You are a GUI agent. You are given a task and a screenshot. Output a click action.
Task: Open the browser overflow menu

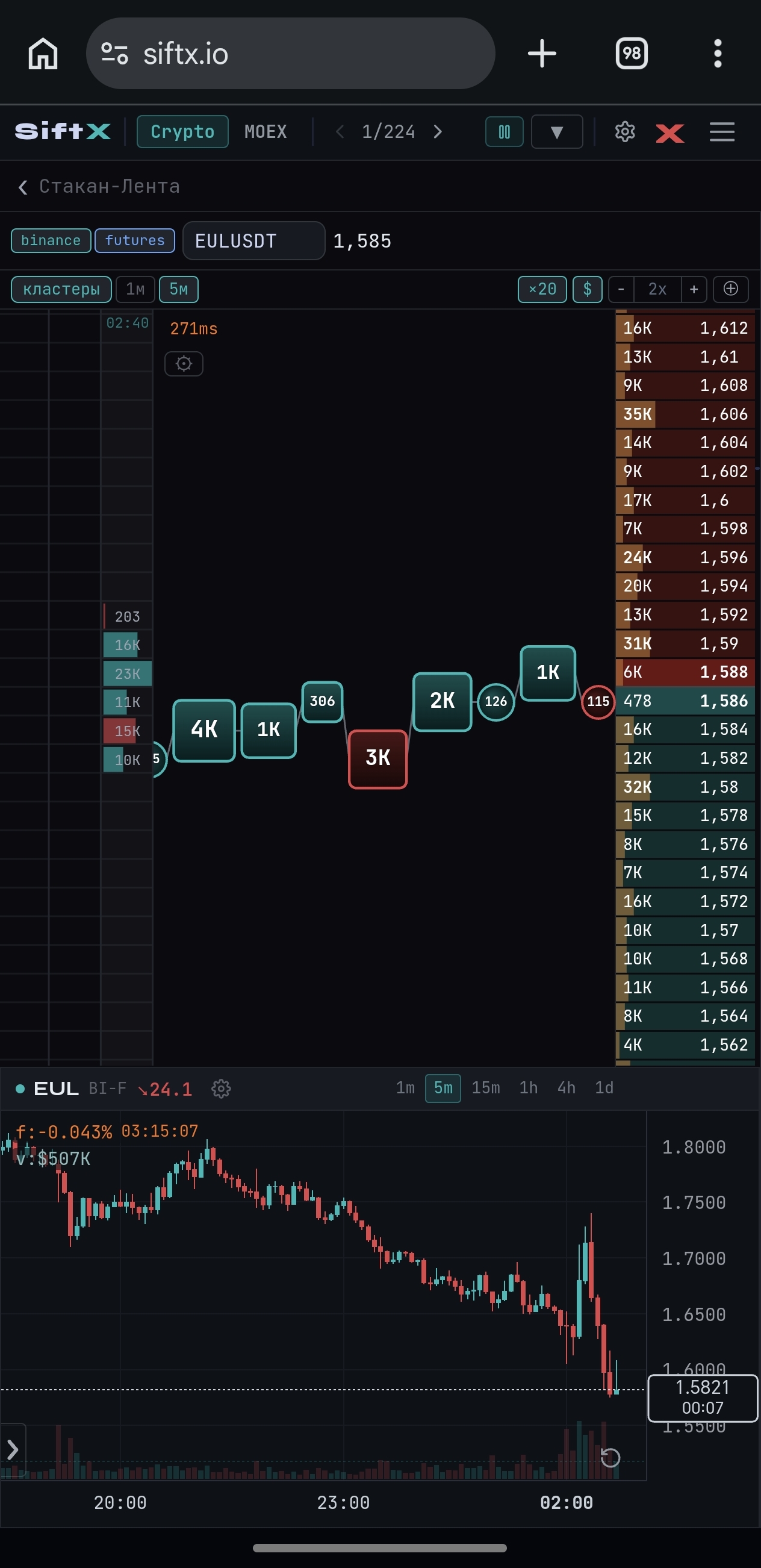(718, 54)
